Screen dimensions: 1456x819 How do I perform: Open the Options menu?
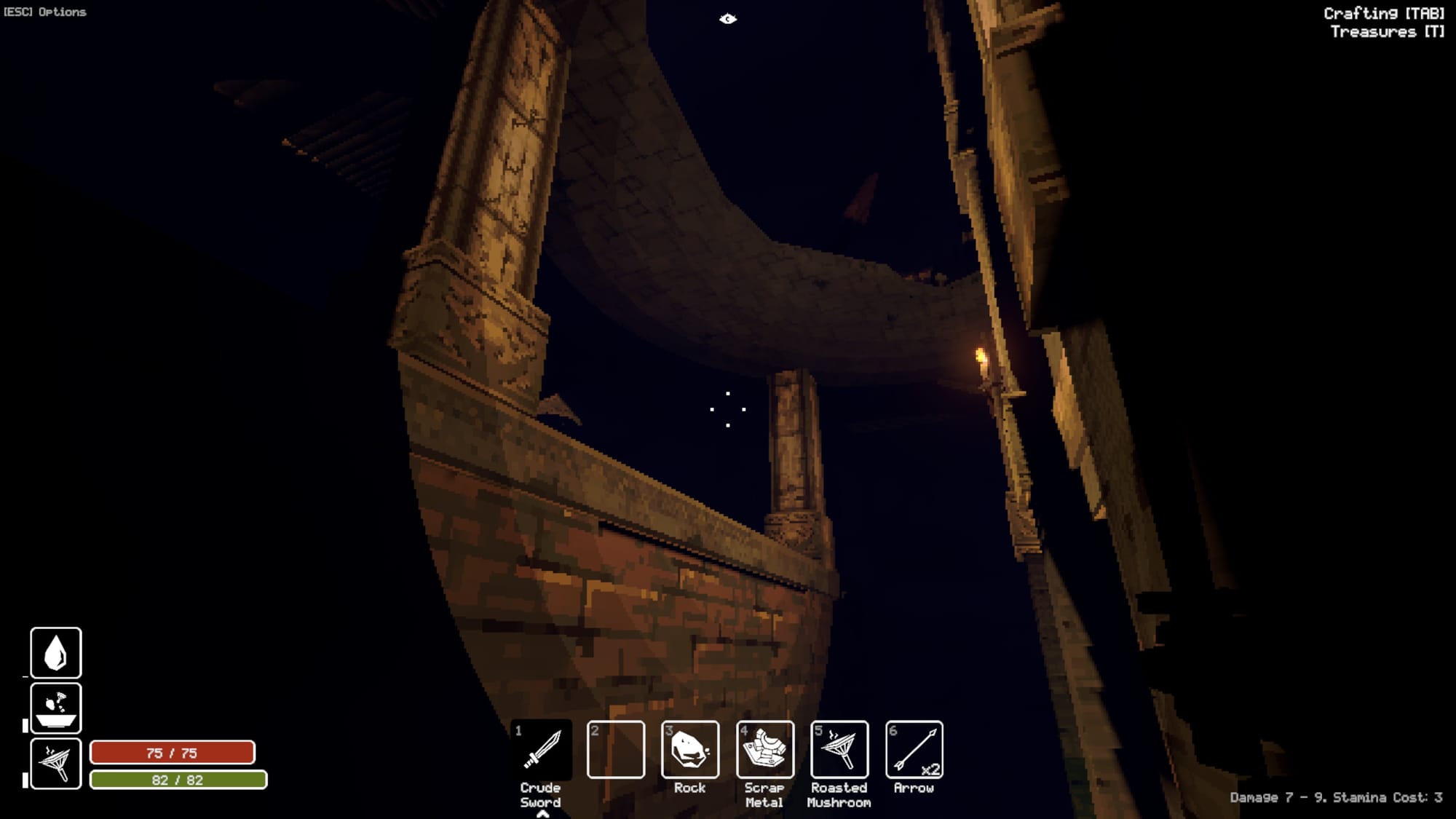click(x=45, y=12)
